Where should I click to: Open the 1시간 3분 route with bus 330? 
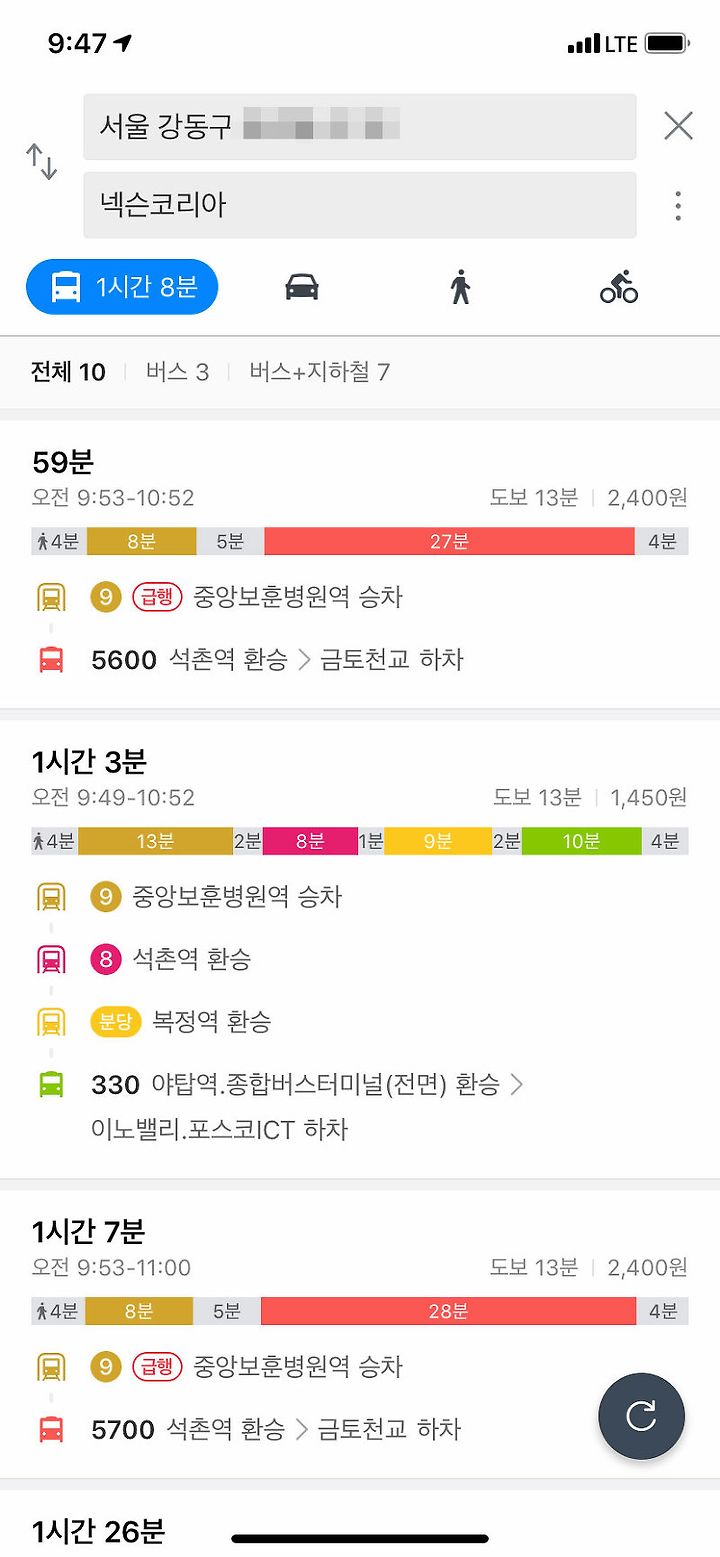pyautogui.click(x=360, y=949)
